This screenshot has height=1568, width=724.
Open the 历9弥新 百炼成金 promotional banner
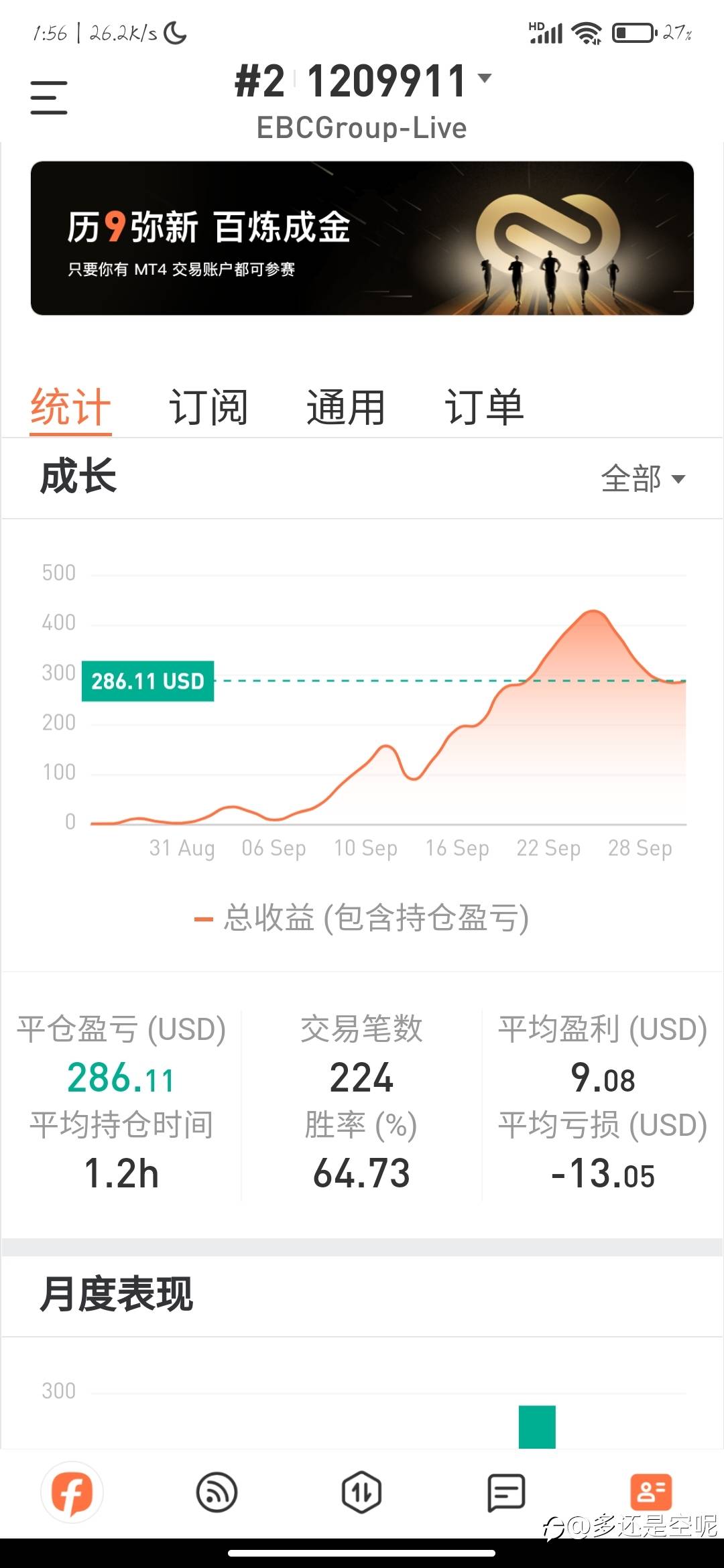[362, 238]
